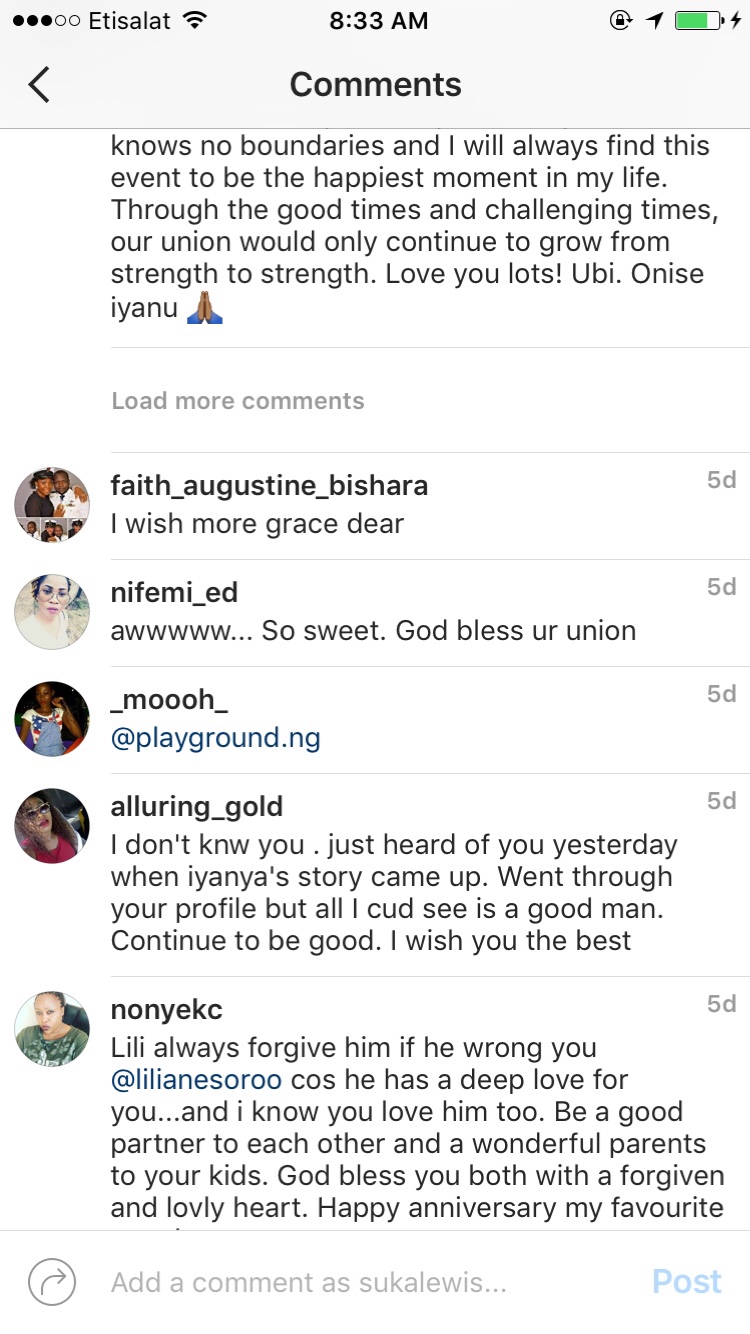The width and height of the screenshot is (750, 1334).
Task: Open the nonyekc username link
Action: [x=167, y=1009]
